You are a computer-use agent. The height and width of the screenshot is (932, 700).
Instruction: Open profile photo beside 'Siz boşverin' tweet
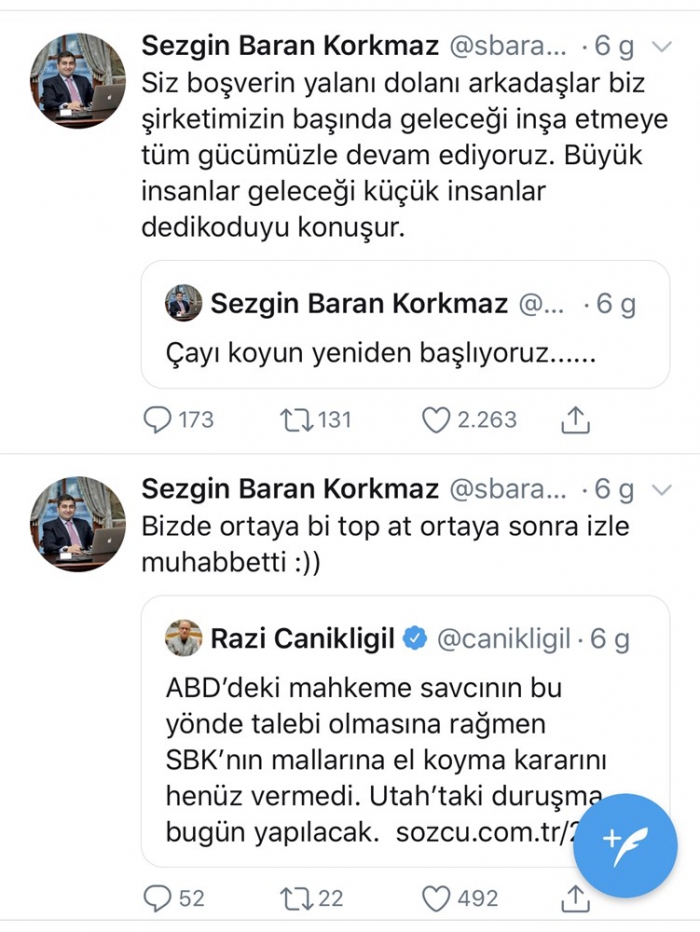(x=77, y=81)
